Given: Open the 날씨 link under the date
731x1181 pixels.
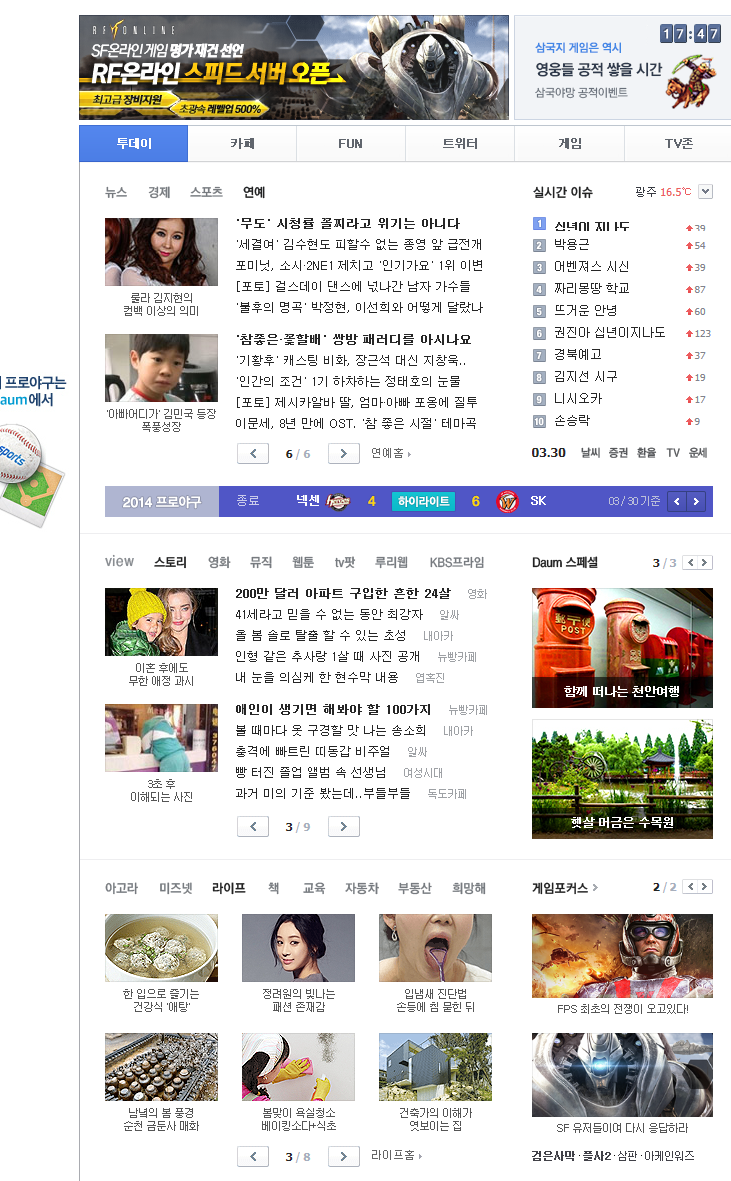Looking at the screenshot, I should point(590,452).
